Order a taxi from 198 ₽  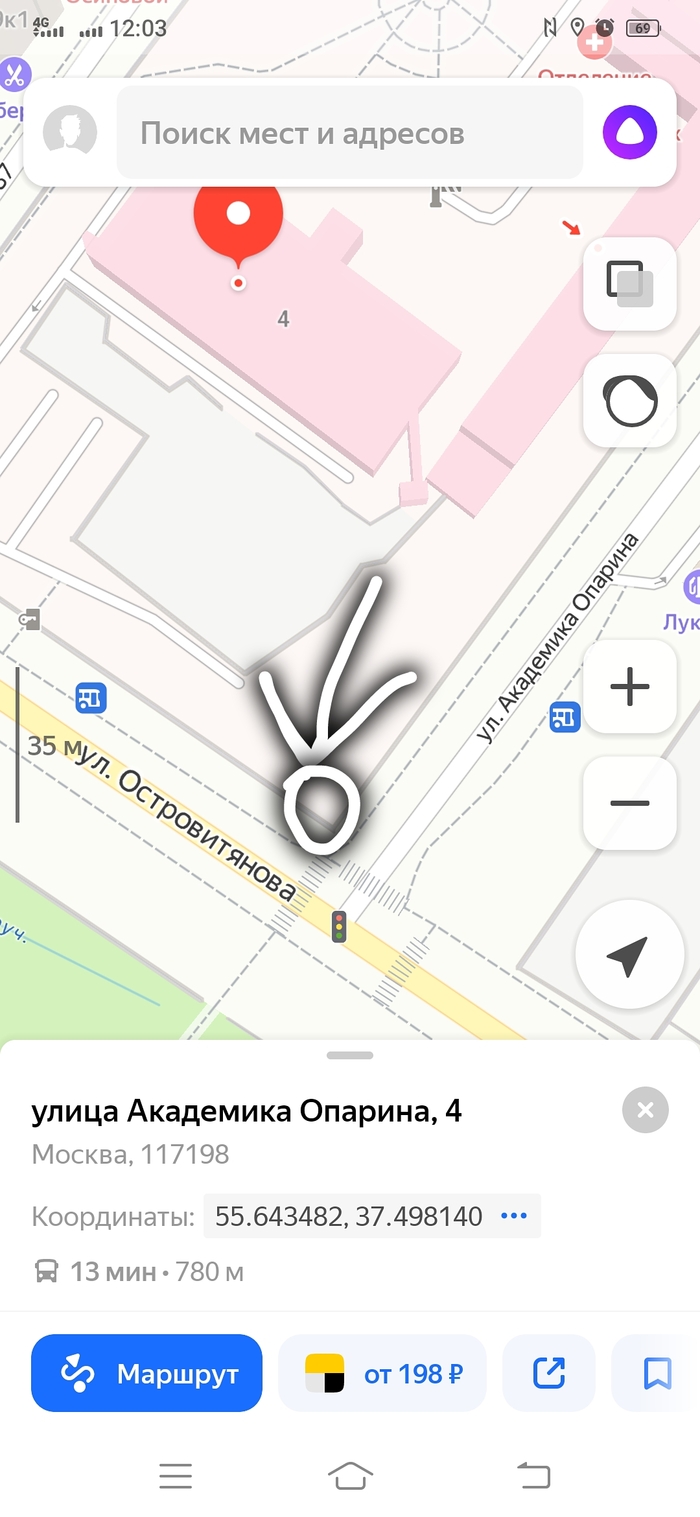click(383, 1373)
